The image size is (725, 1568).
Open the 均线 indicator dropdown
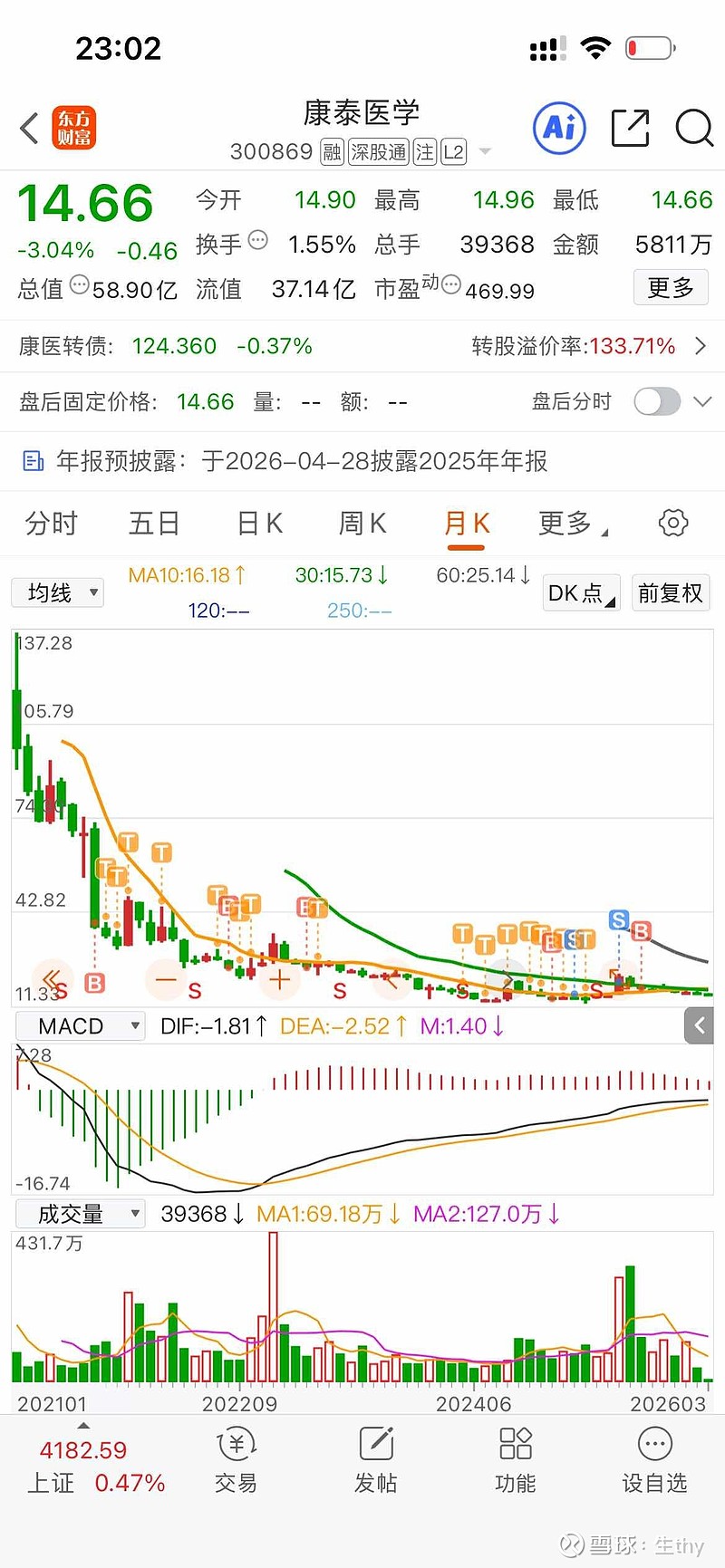click(58, 593)
